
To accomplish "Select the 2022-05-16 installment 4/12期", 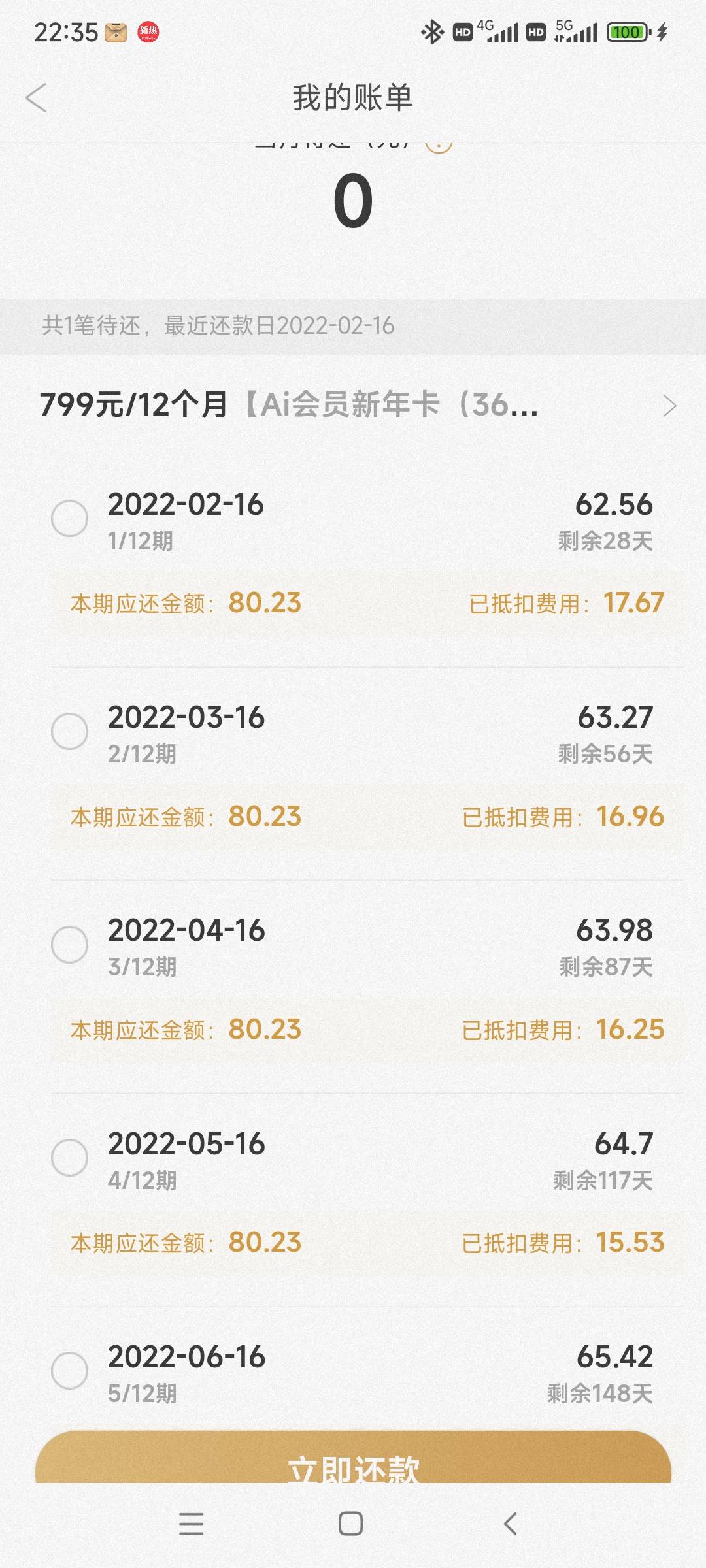I will pos(70,1158).
